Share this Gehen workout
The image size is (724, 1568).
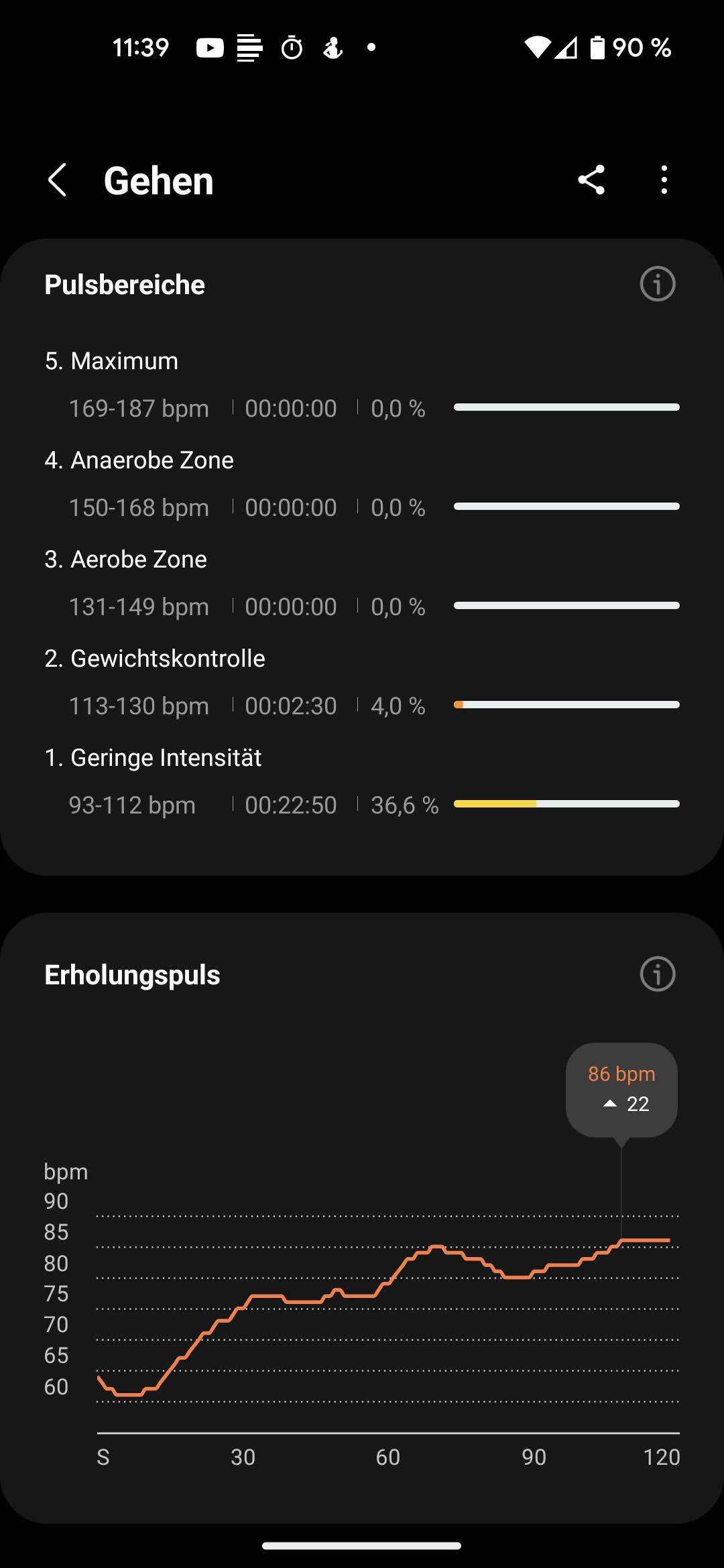pos(591,180)
